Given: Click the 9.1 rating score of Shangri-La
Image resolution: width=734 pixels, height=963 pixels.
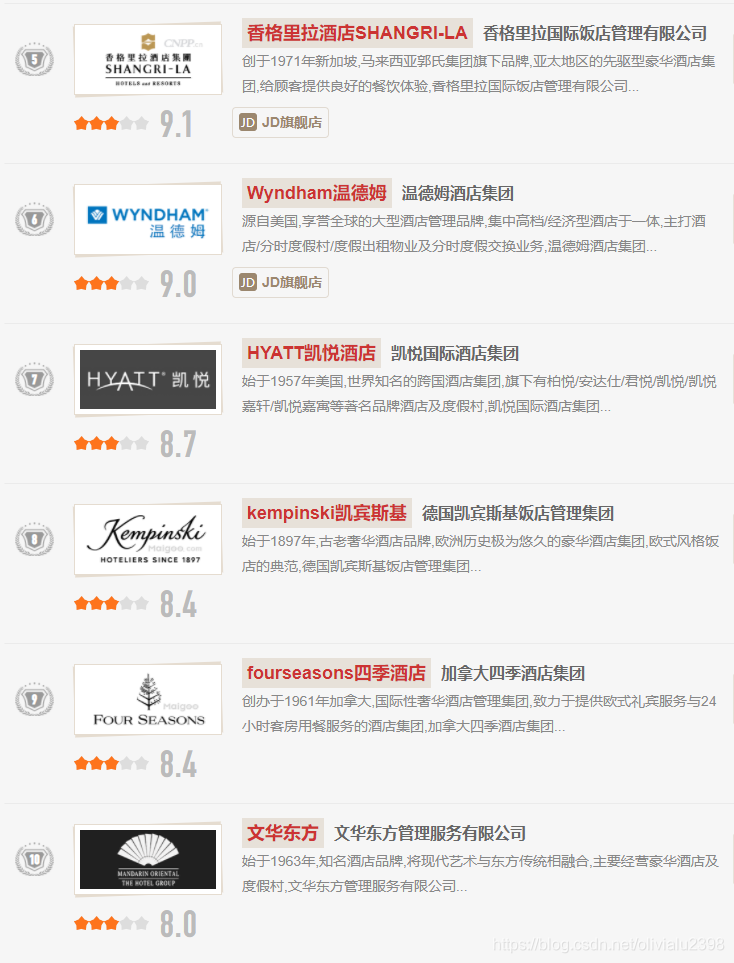Looking at the screenshot, I should click(175, 125).
